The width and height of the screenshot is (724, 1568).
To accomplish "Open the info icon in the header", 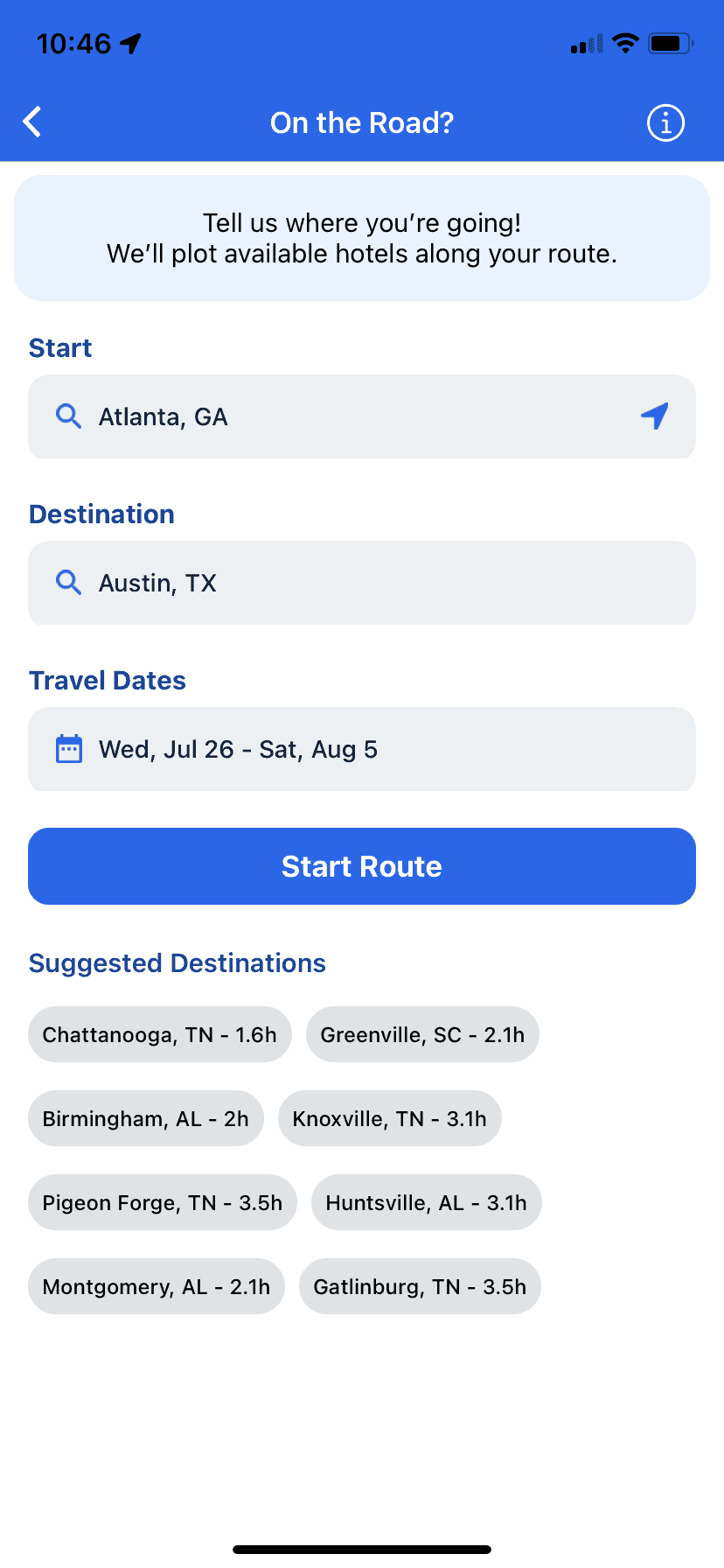I will [x=665, y=122].
